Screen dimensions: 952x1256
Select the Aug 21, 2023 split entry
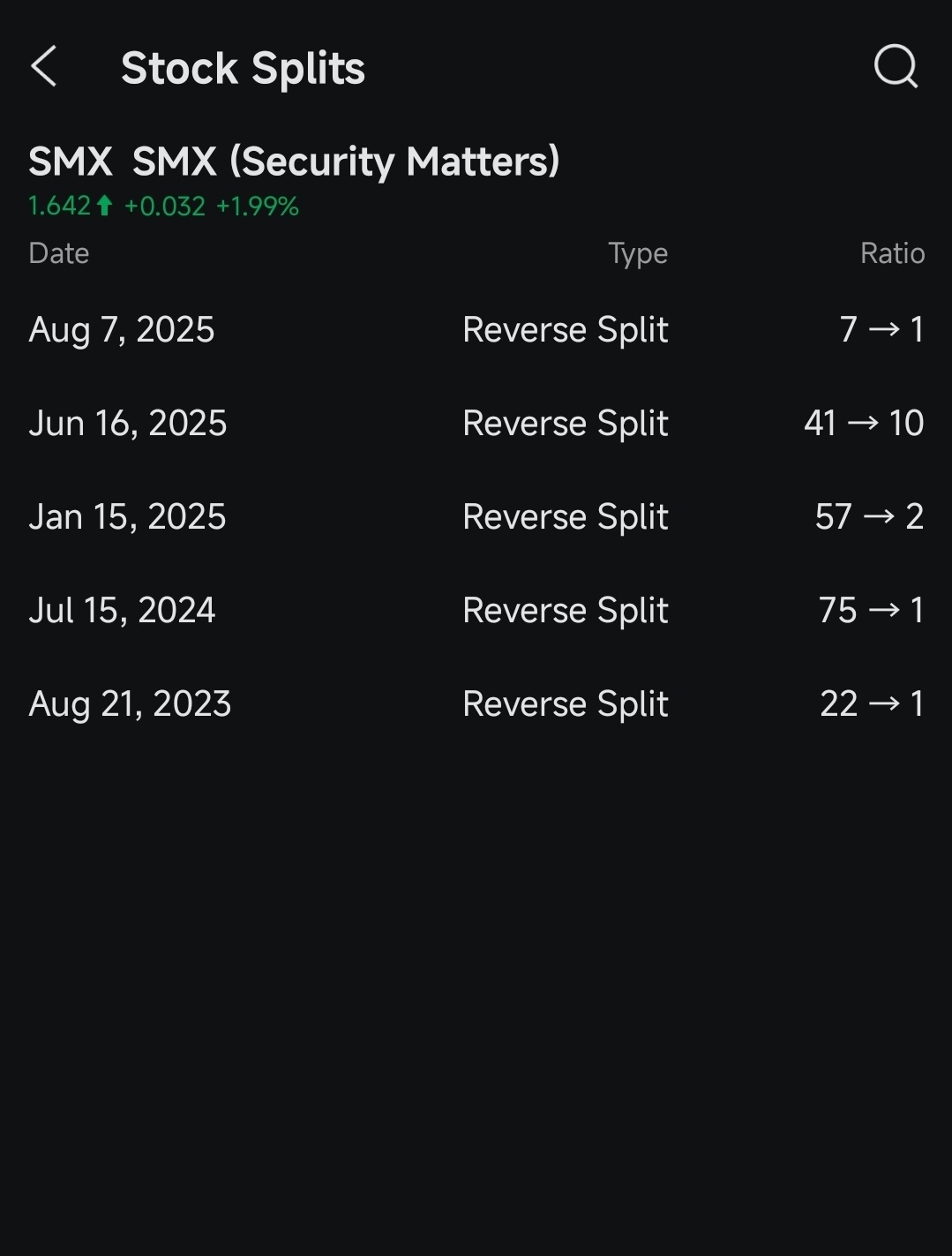pos(130,703)
